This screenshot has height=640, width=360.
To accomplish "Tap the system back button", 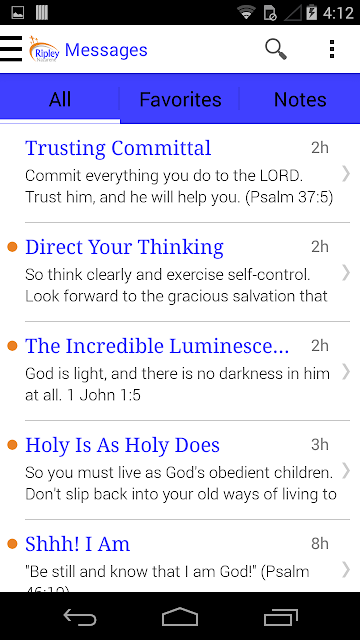I will (80, 617).
